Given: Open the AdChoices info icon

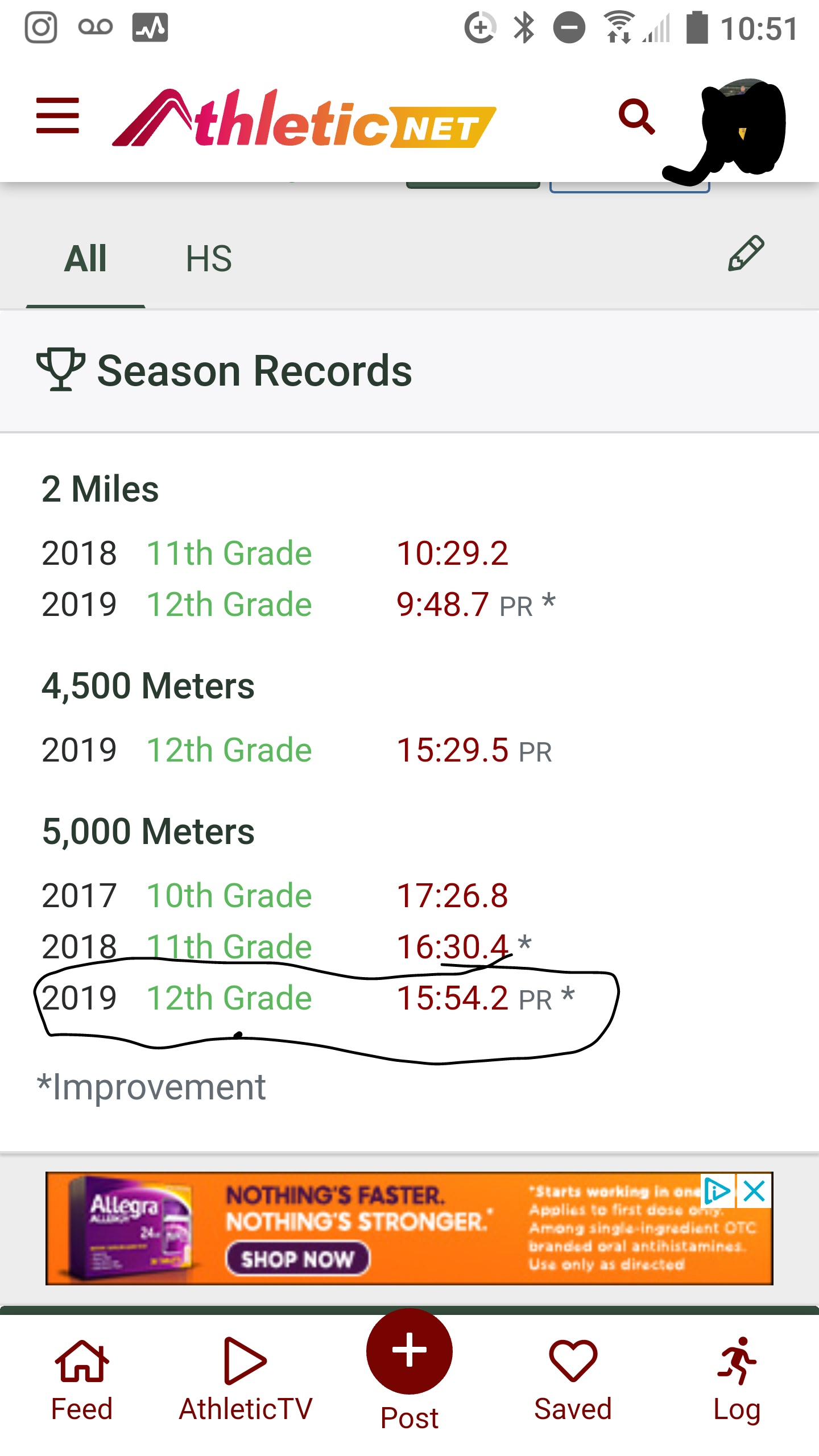Looking at the screenshot, I should coord(717,1190).
